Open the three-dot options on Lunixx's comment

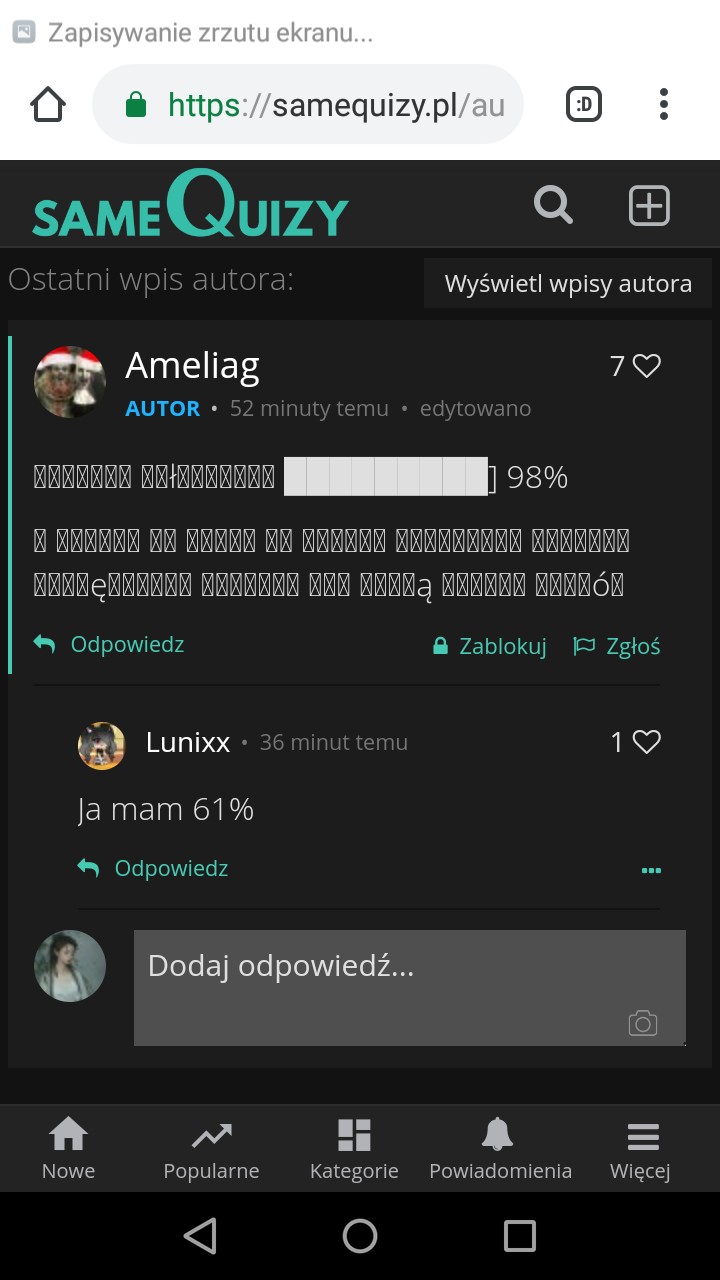pyautogui.click(x=651, y=870)
